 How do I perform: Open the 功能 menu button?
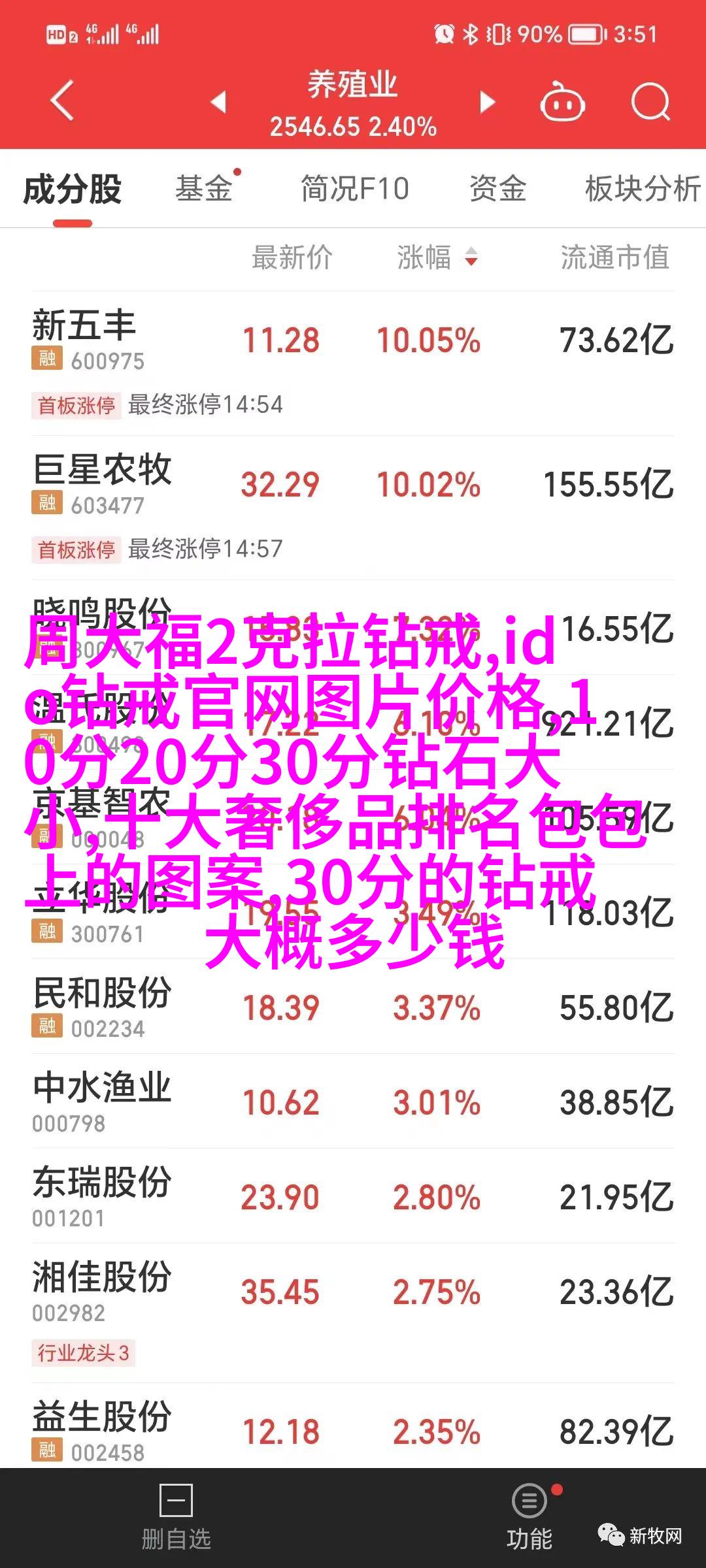(x=529, y=1518)
